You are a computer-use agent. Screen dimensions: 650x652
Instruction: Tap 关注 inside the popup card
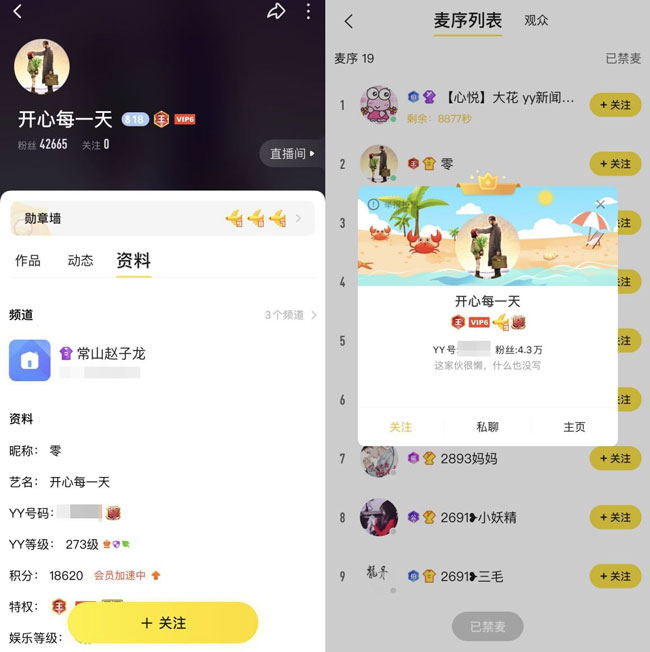(x=400, y=427)
